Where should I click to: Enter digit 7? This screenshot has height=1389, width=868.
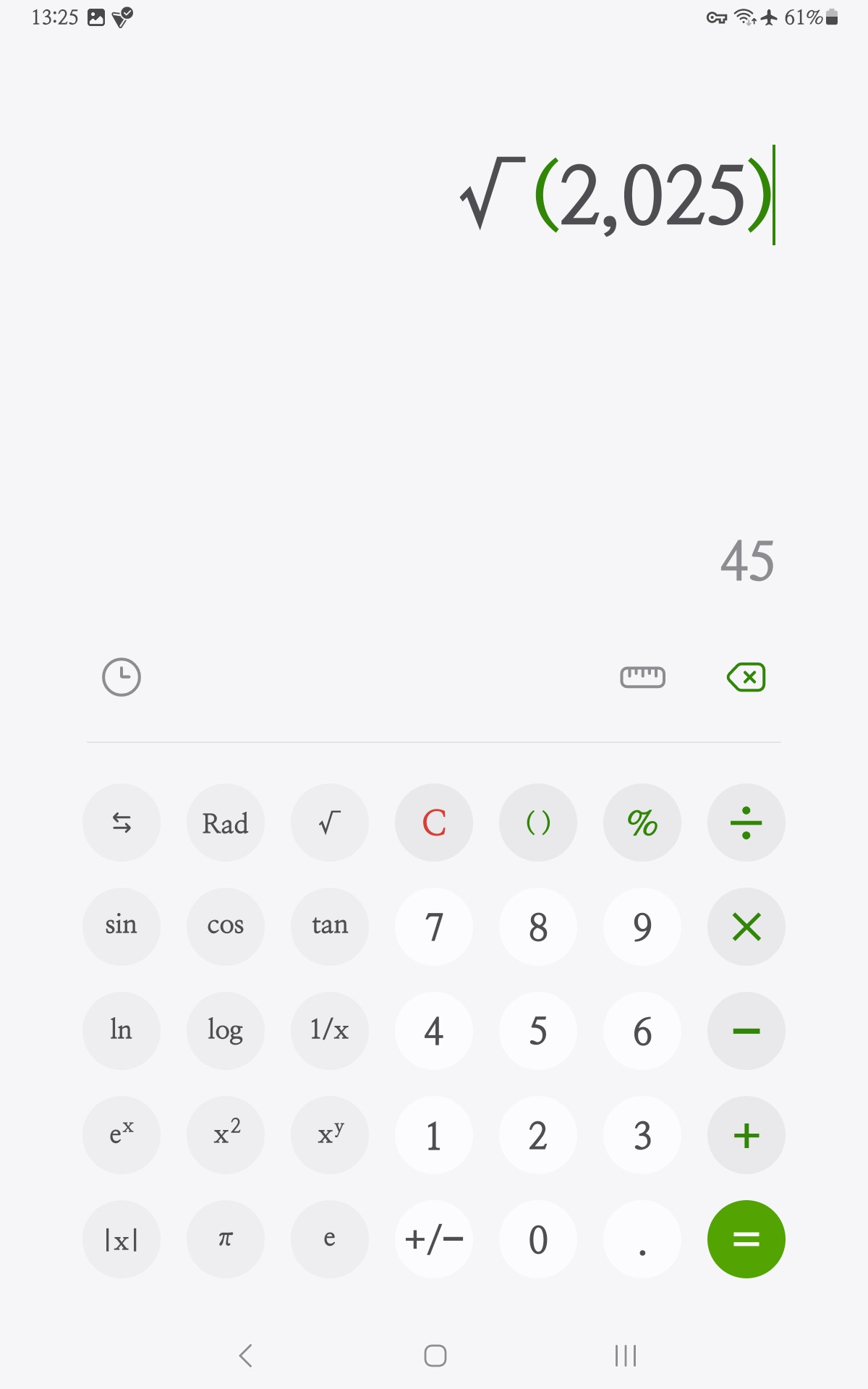point(434,927)
